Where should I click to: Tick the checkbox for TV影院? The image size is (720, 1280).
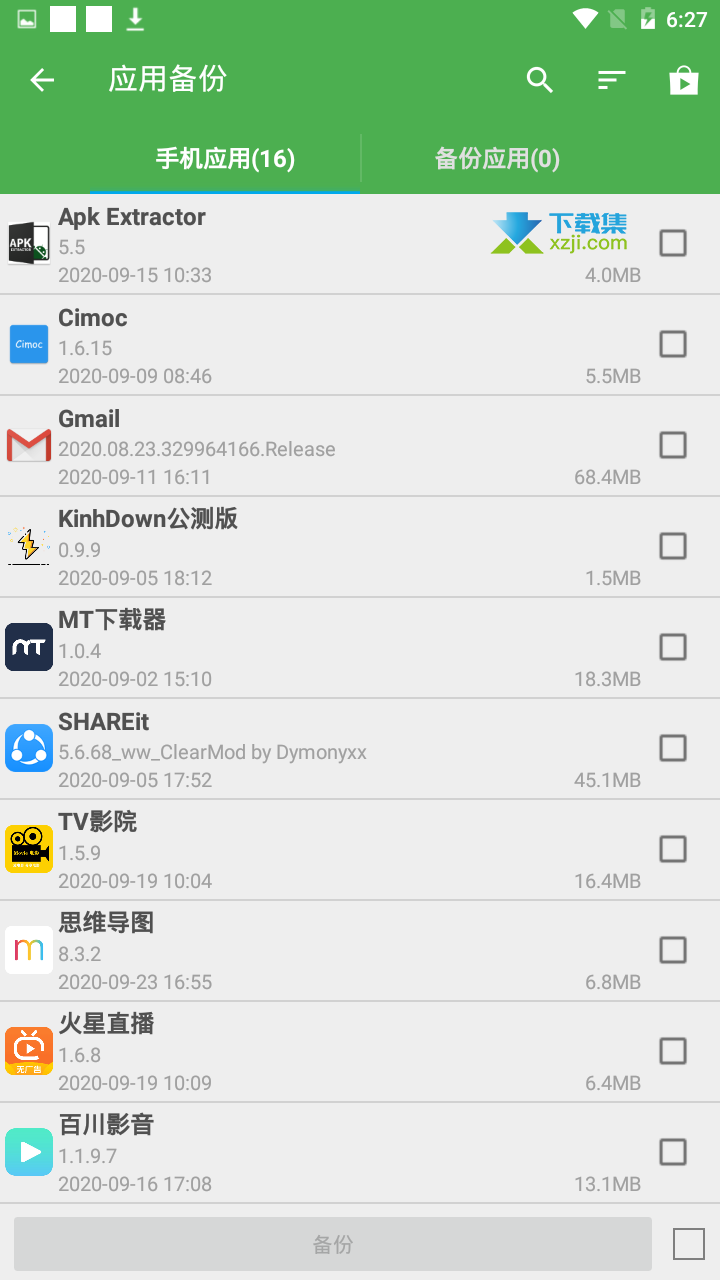coord(673,849)
